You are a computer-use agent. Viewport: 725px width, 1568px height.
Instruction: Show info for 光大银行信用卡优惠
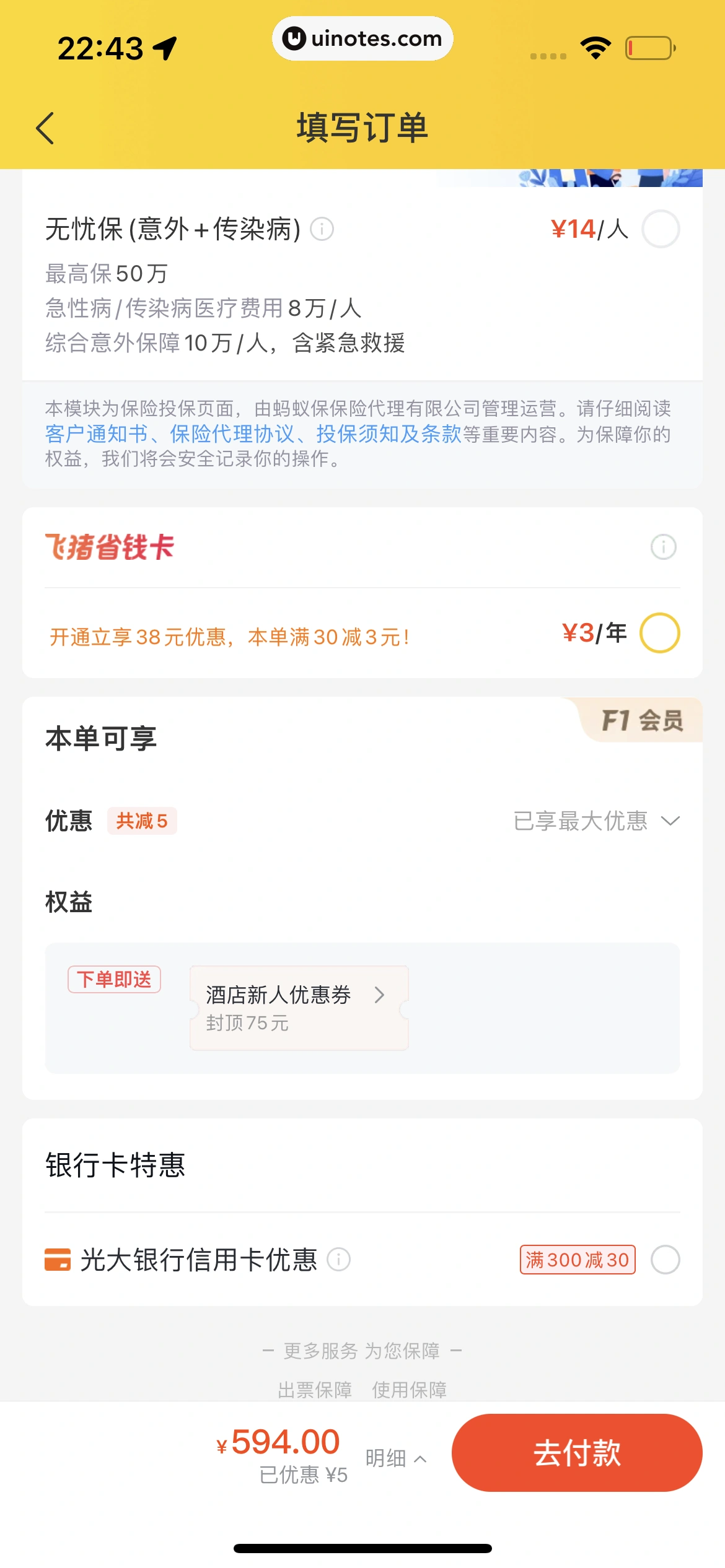(338, 1260)
